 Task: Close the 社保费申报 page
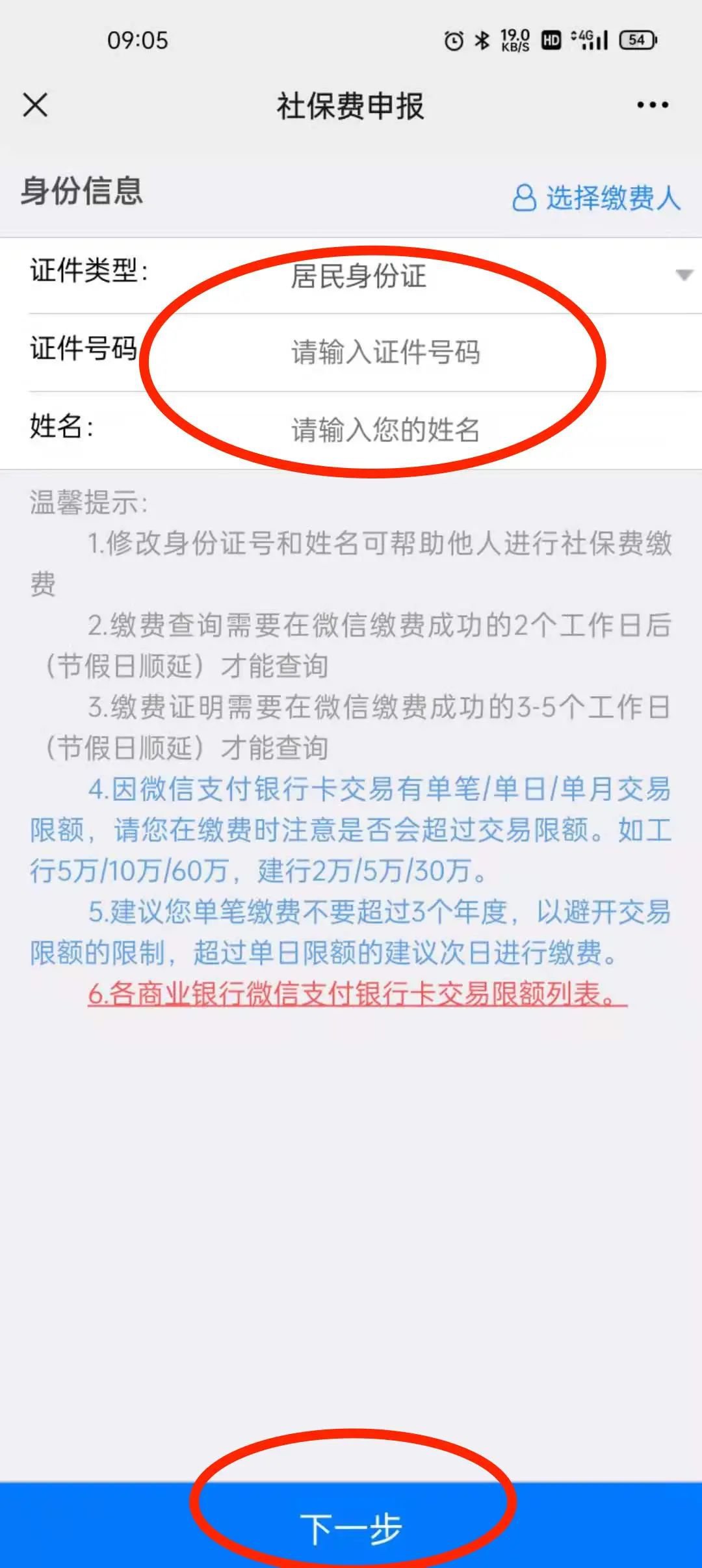point(35,105)
